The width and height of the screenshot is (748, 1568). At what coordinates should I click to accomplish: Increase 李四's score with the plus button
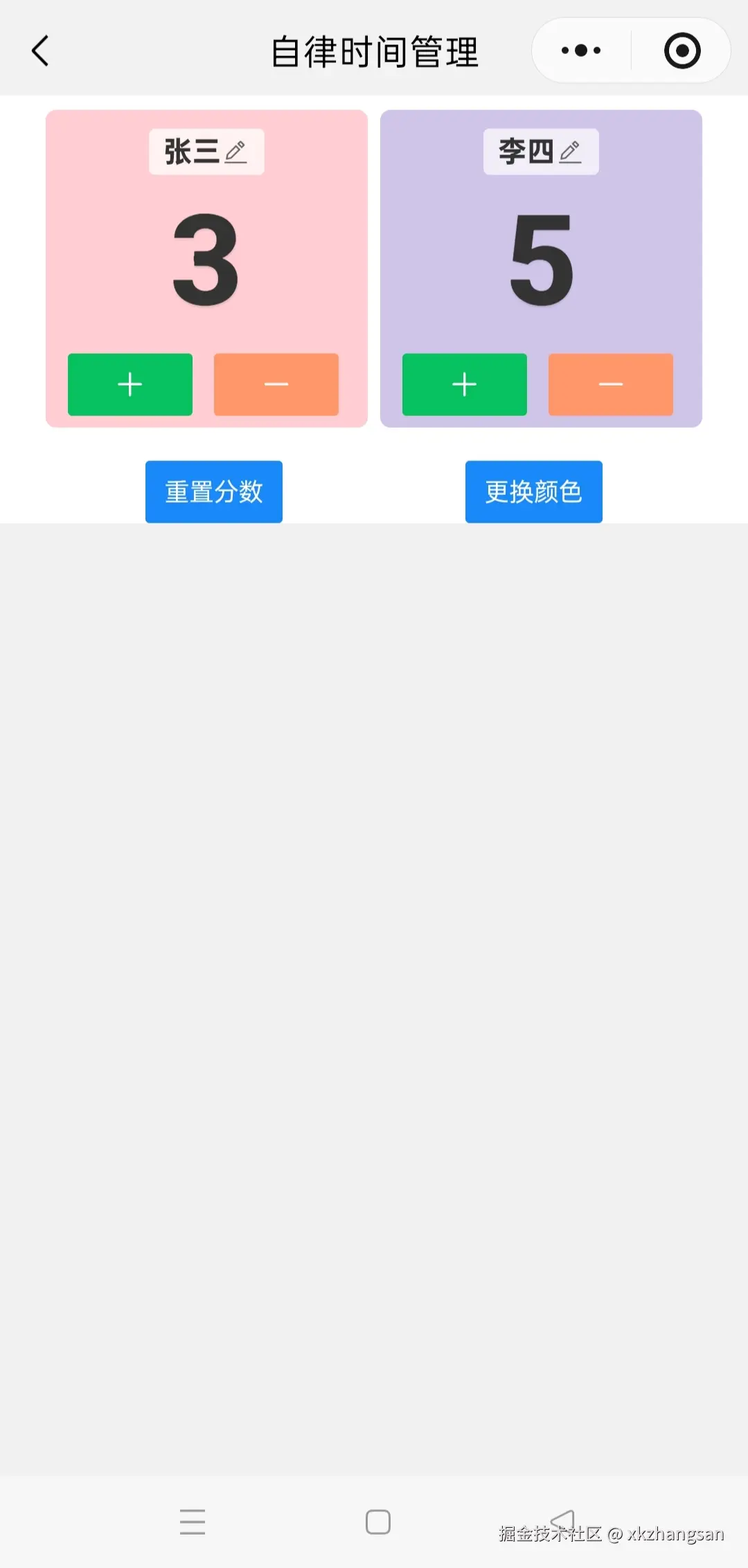pos(464,385)
